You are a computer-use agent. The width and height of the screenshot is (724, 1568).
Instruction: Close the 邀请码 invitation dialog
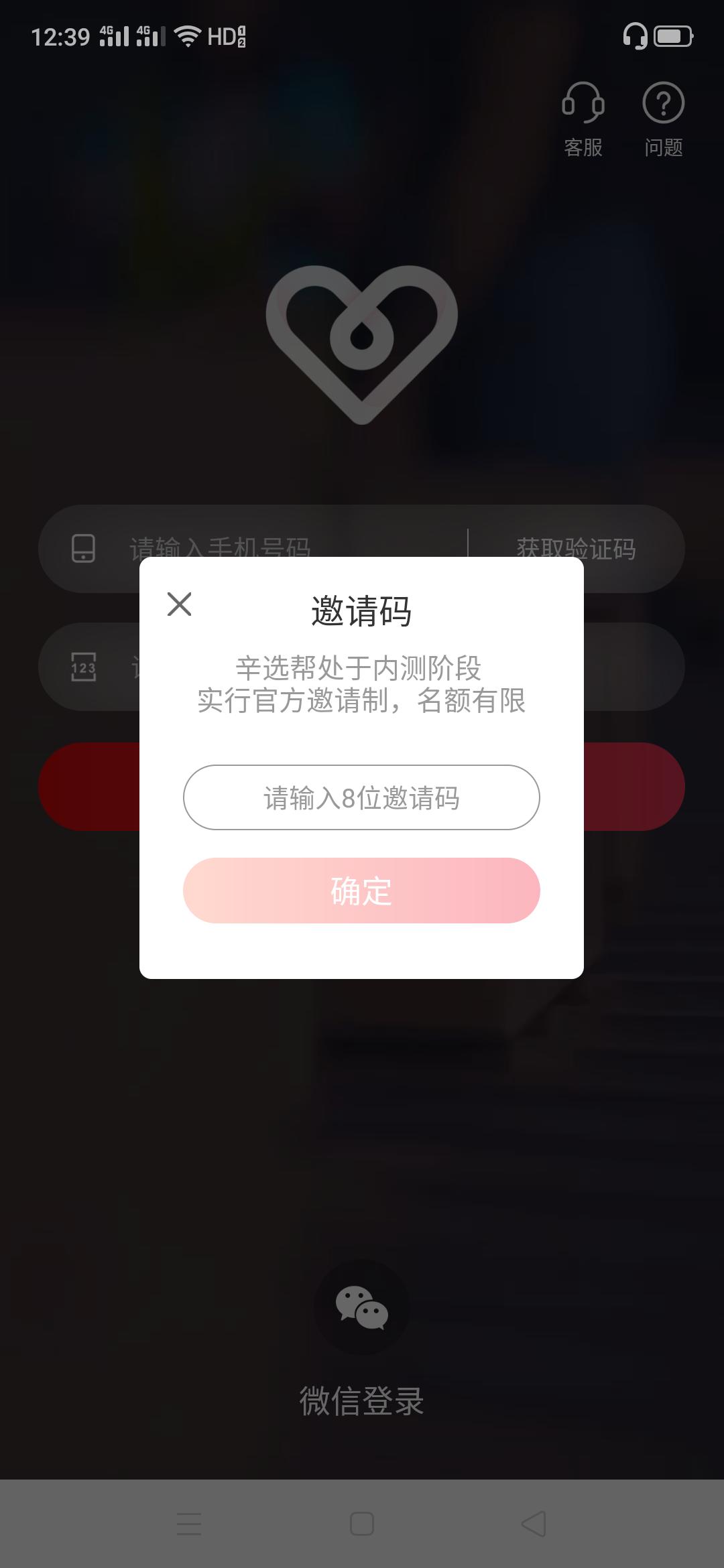[180, 605]
